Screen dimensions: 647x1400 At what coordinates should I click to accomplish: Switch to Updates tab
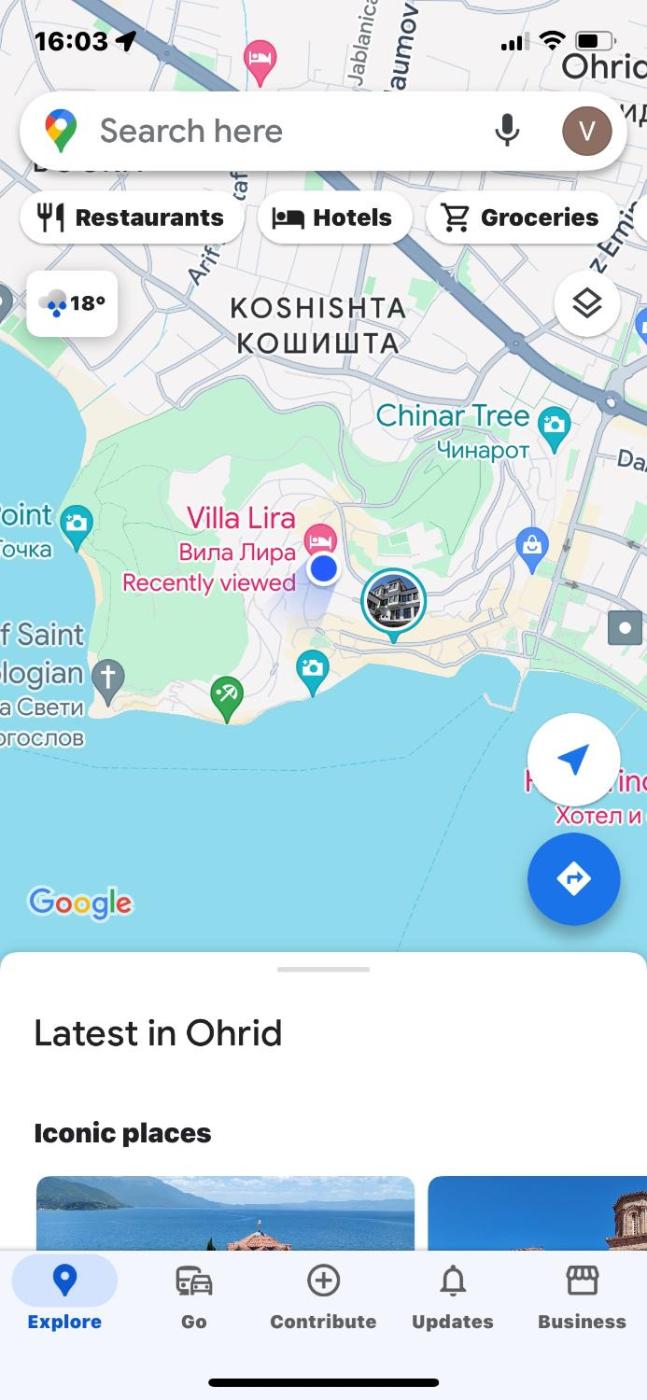(x=452, y=1297)
